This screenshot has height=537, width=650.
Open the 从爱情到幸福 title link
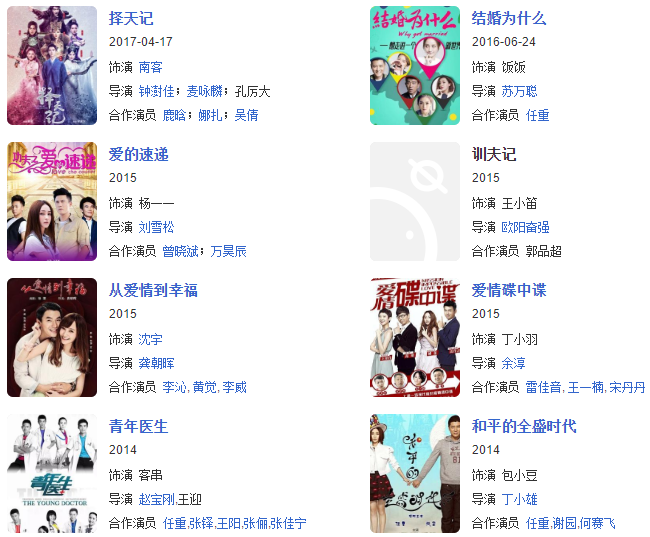(153, 290)
